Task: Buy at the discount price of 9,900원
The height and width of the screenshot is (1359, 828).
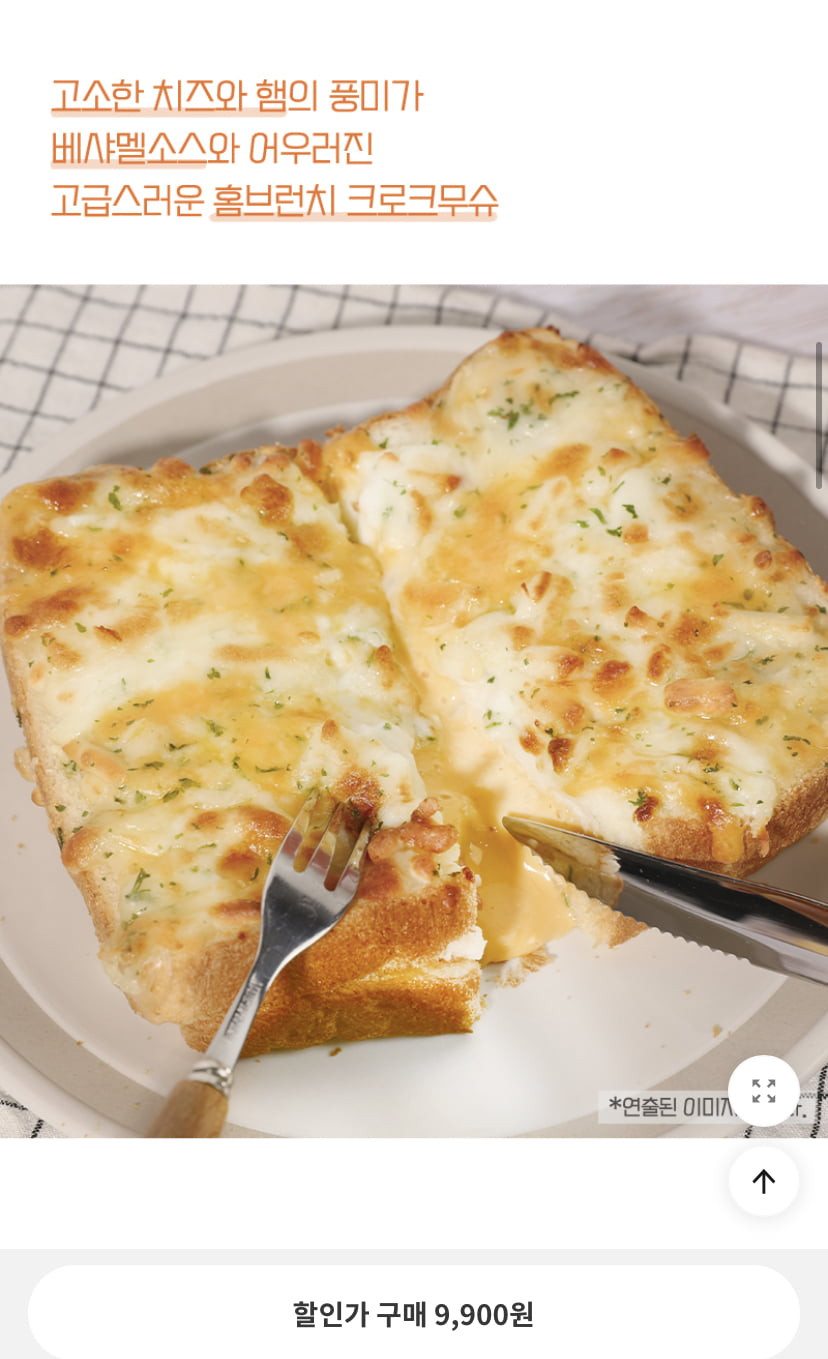Action: (x=413, y=1313)
